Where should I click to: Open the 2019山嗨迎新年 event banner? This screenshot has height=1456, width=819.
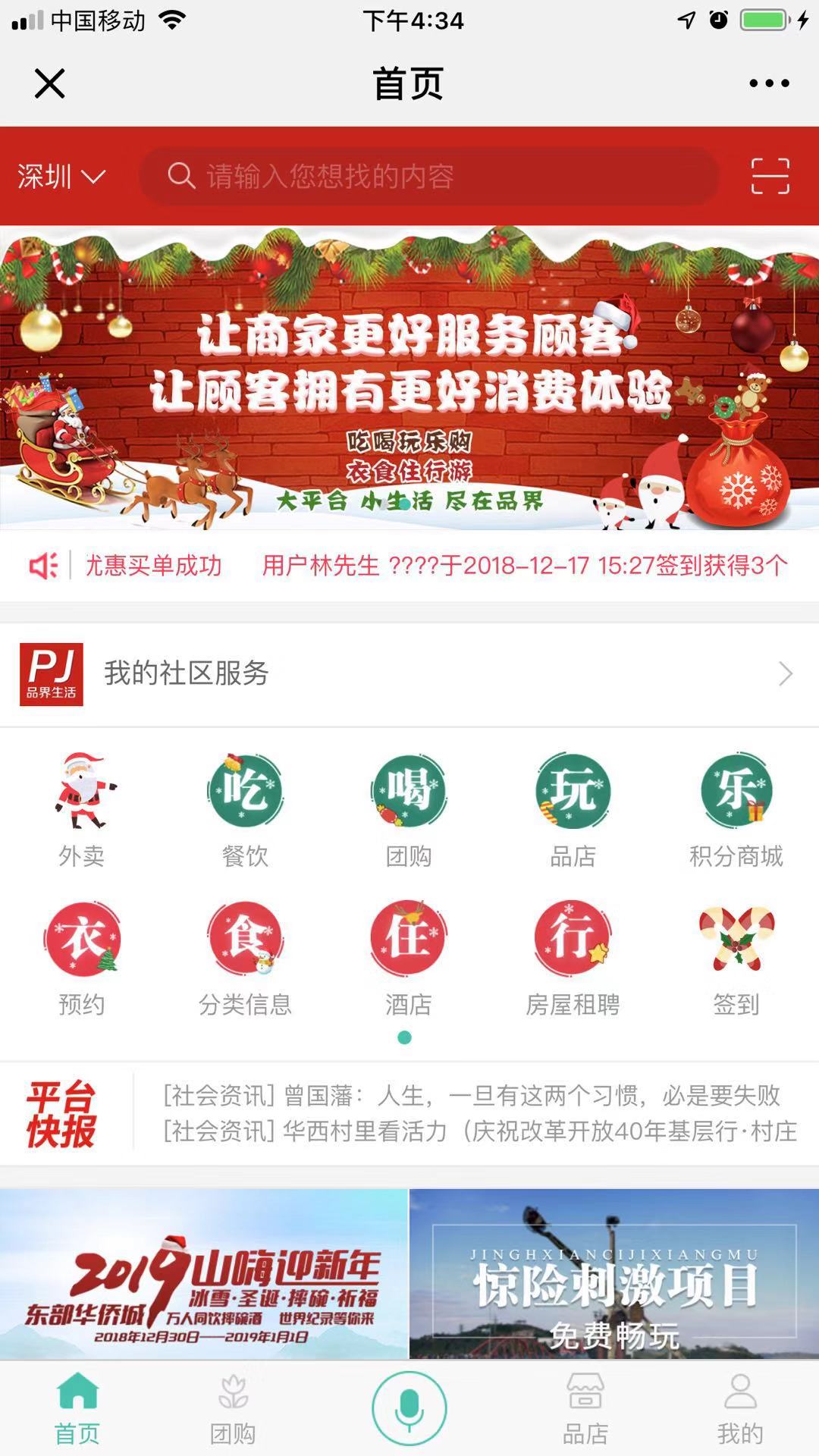[x=203, y=1274]
